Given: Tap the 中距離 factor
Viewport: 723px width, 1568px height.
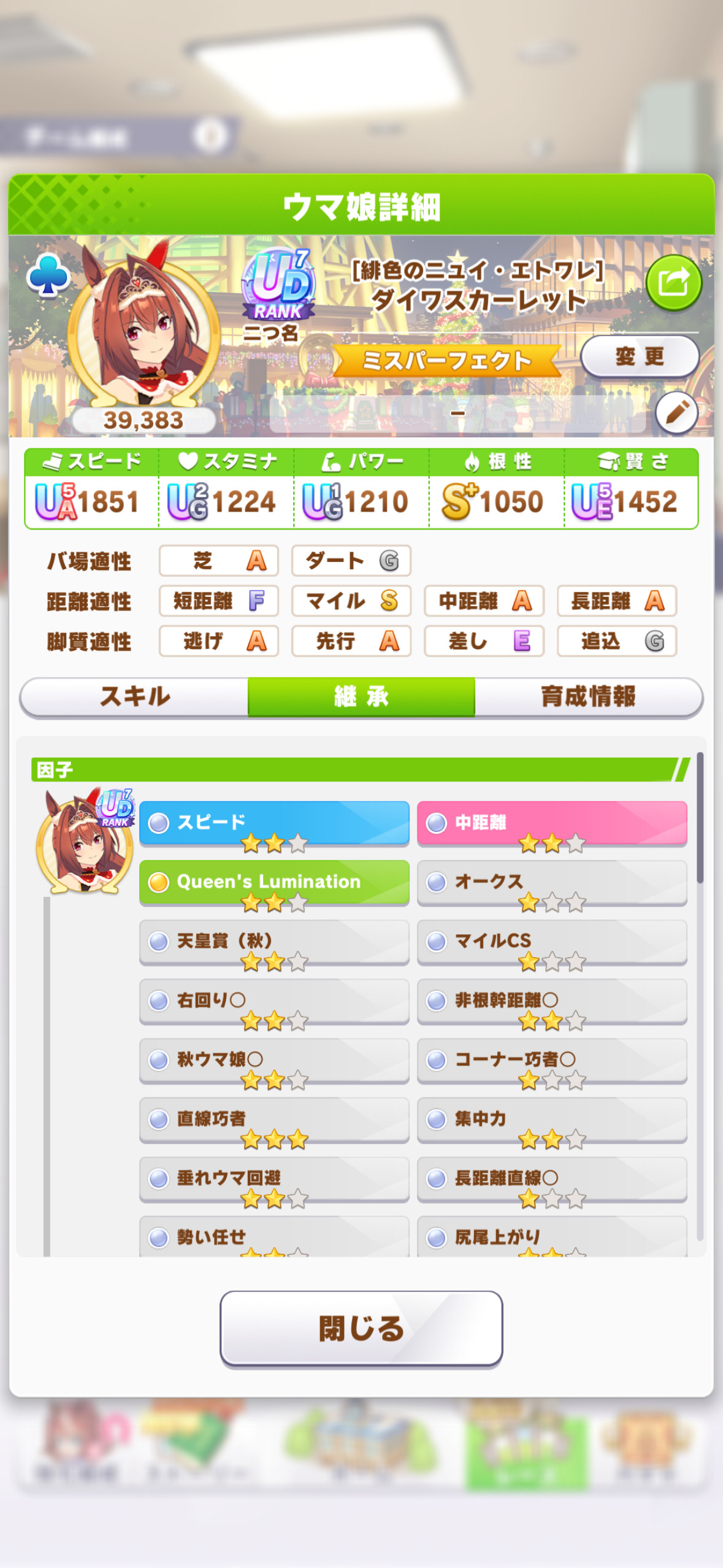Looking at the screenshot, I should click(x=552, y=823).
